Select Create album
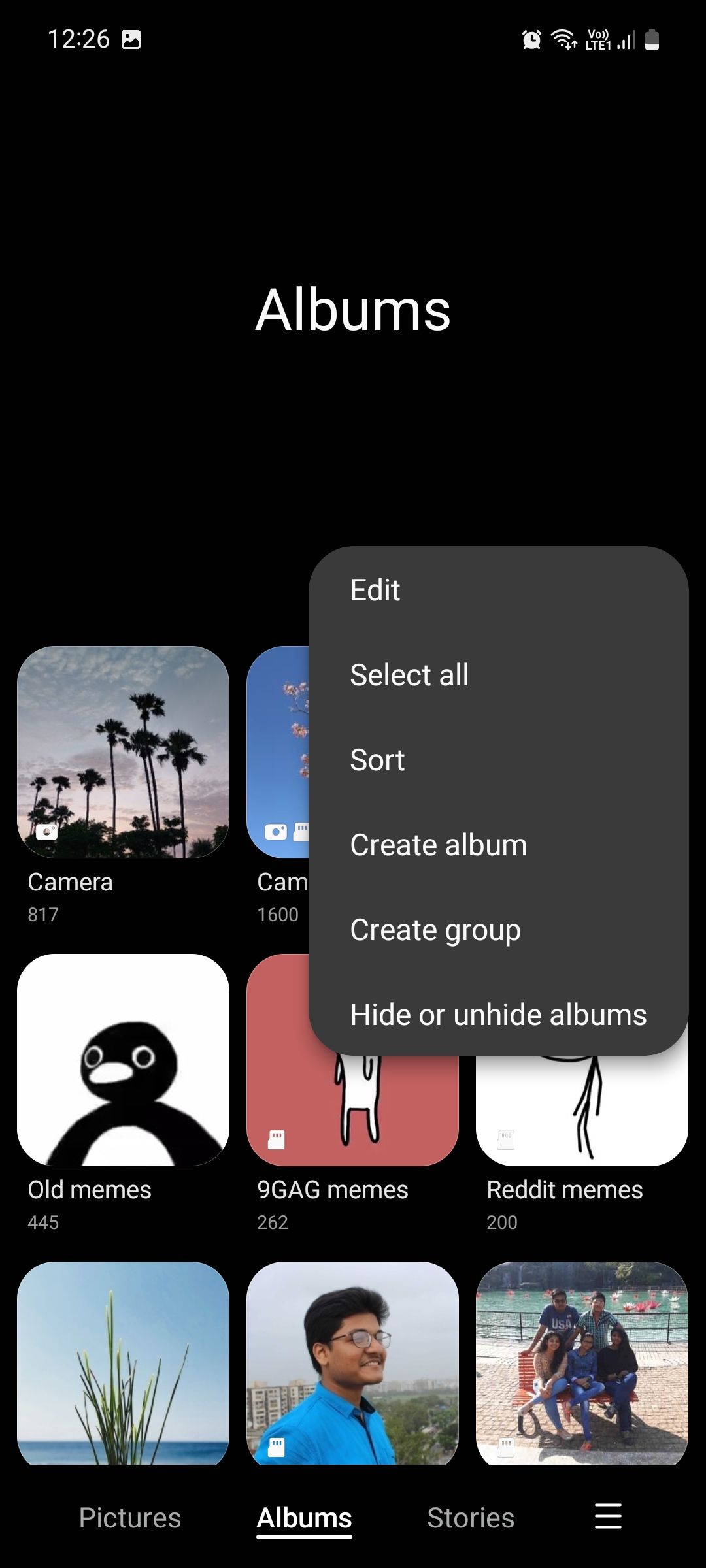 point(438,845)
